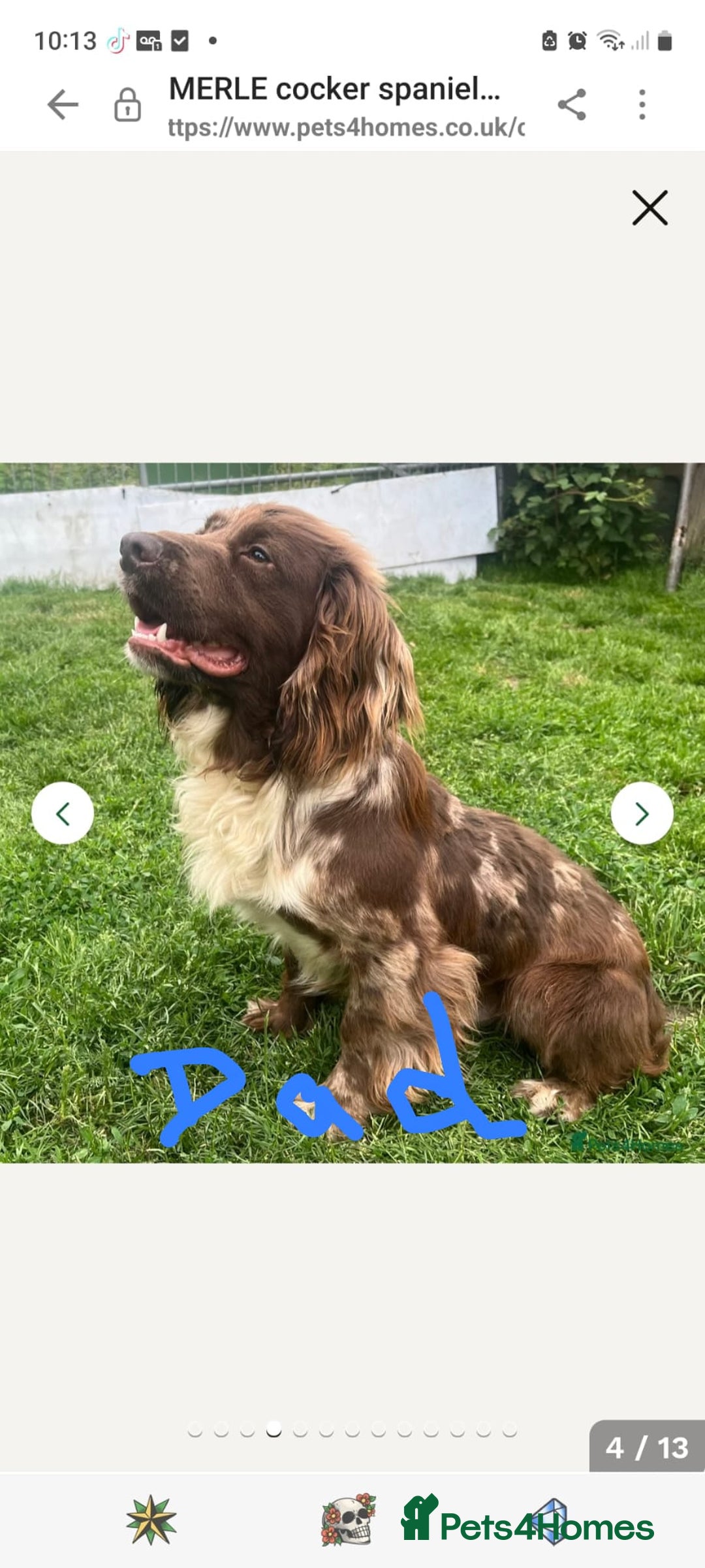Advance to the next photo with right chevron

642,811
